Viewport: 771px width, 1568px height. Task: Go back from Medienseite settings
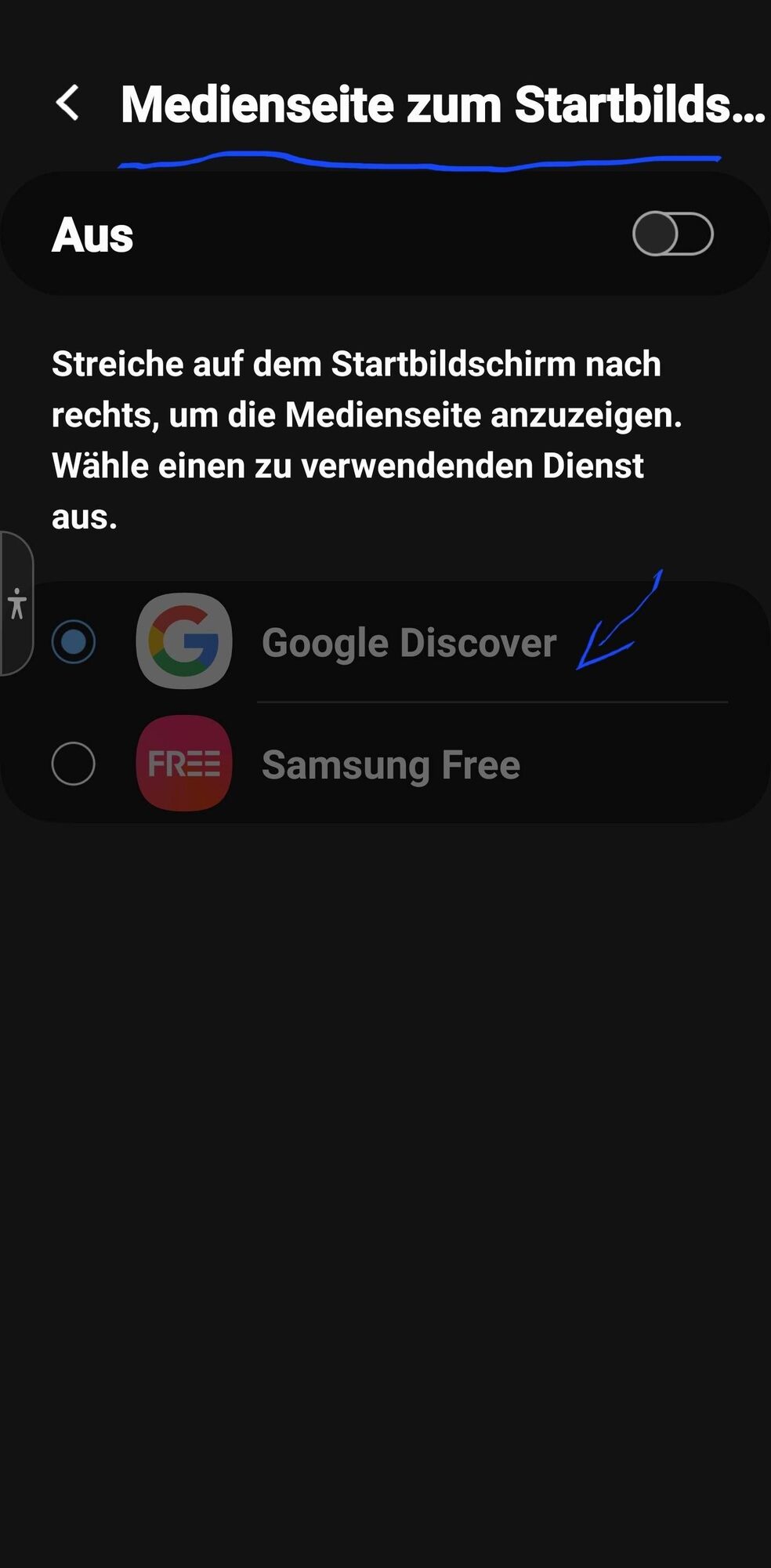pyautogui.click(x=68, y=103)
